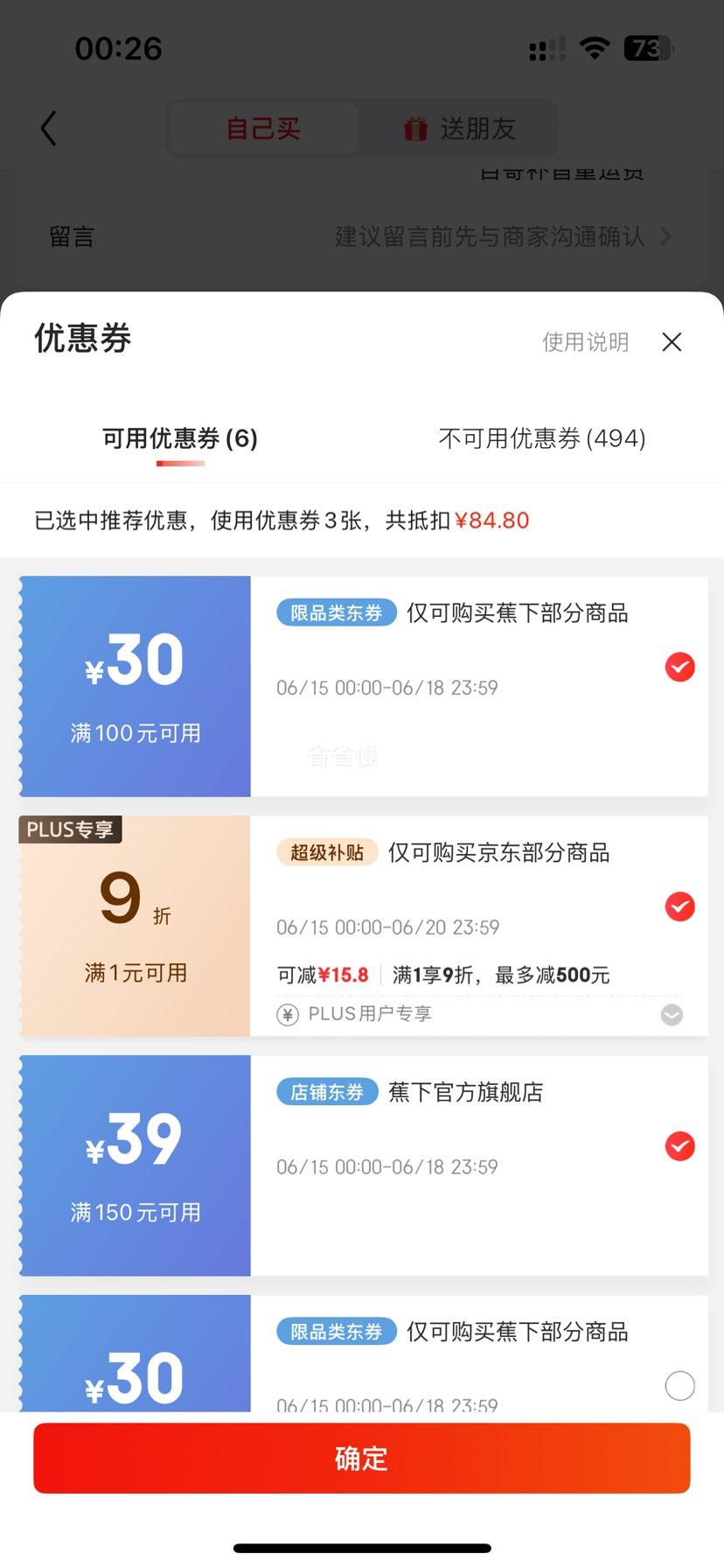Open 使用说明 usage instructions

tap(585, 342)
